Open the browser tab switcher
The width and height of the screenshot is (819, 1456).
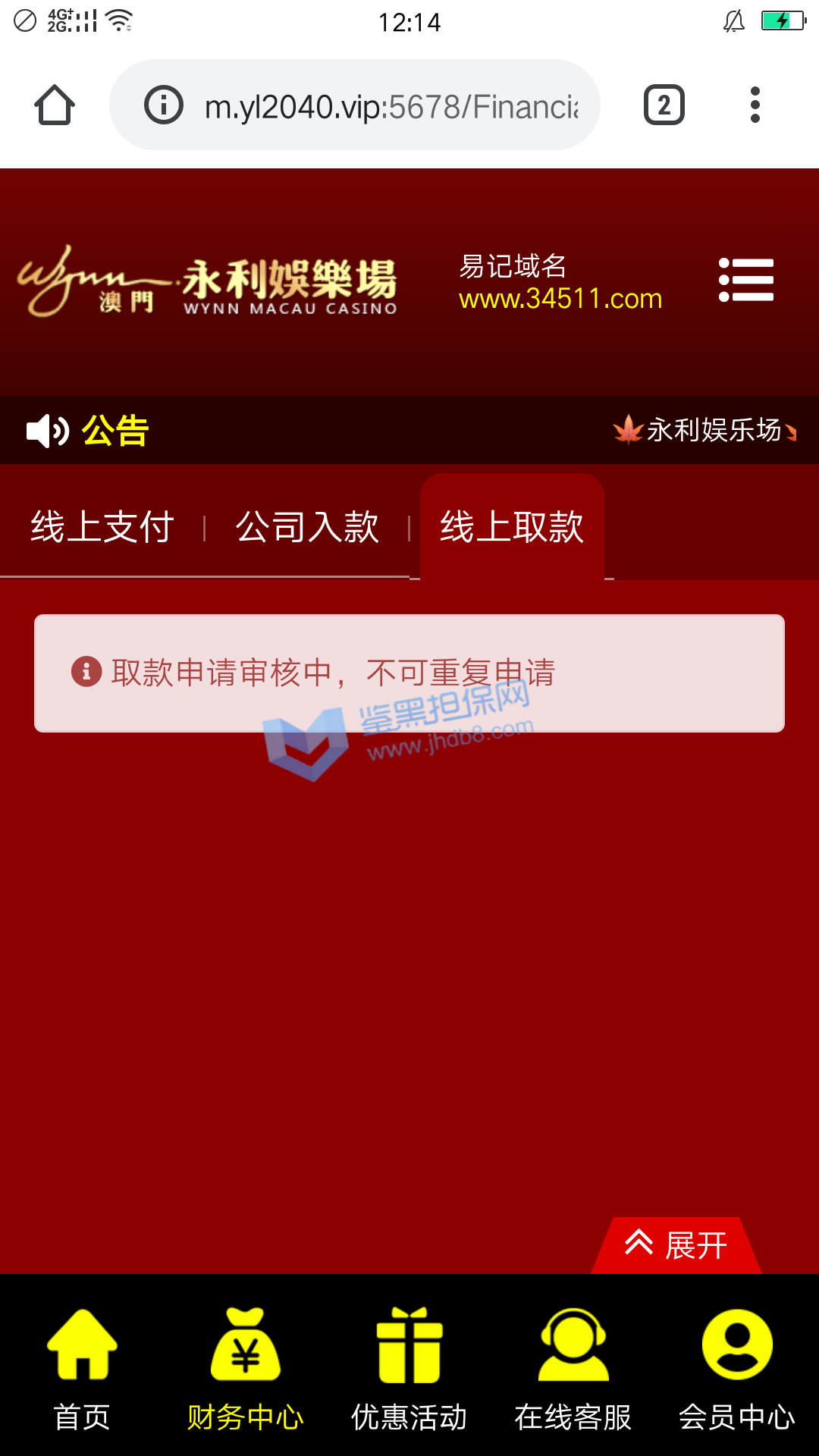coord(664,105)
